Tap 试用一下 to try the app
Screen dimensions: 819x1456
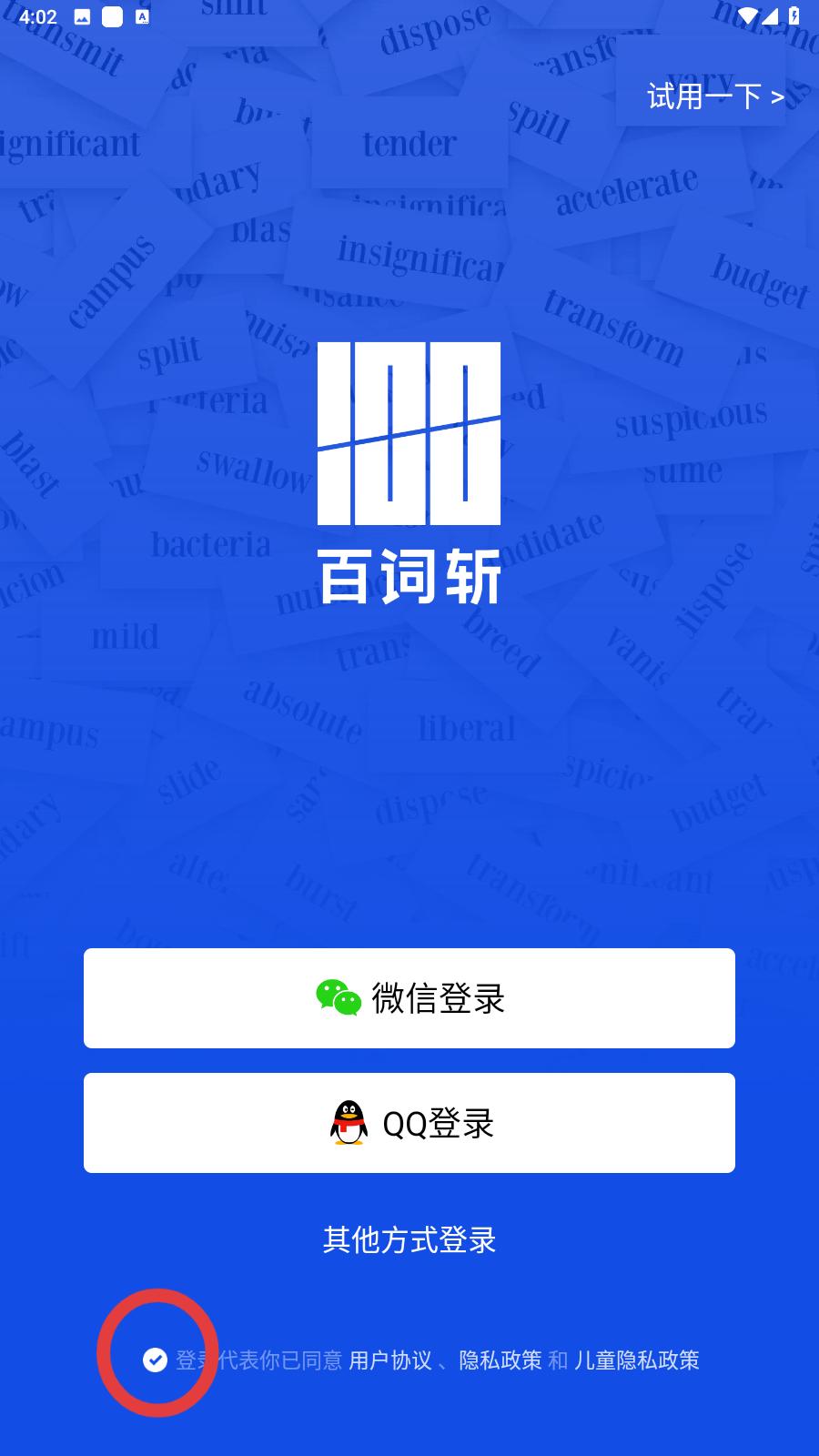point(714,96)
